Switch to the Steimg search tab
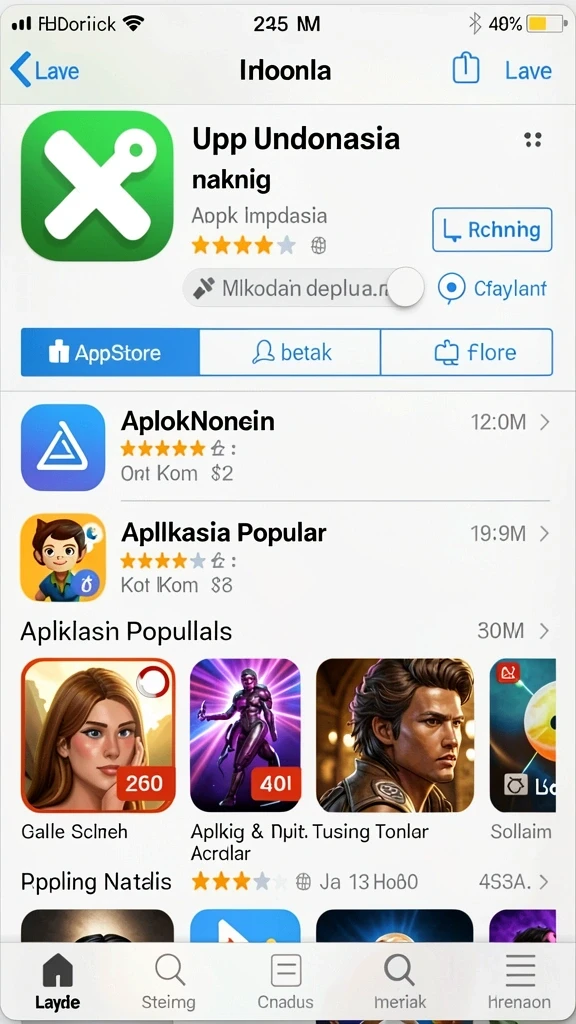The image size is (576, 1024). pyautogui.click(x=169, y=981)
